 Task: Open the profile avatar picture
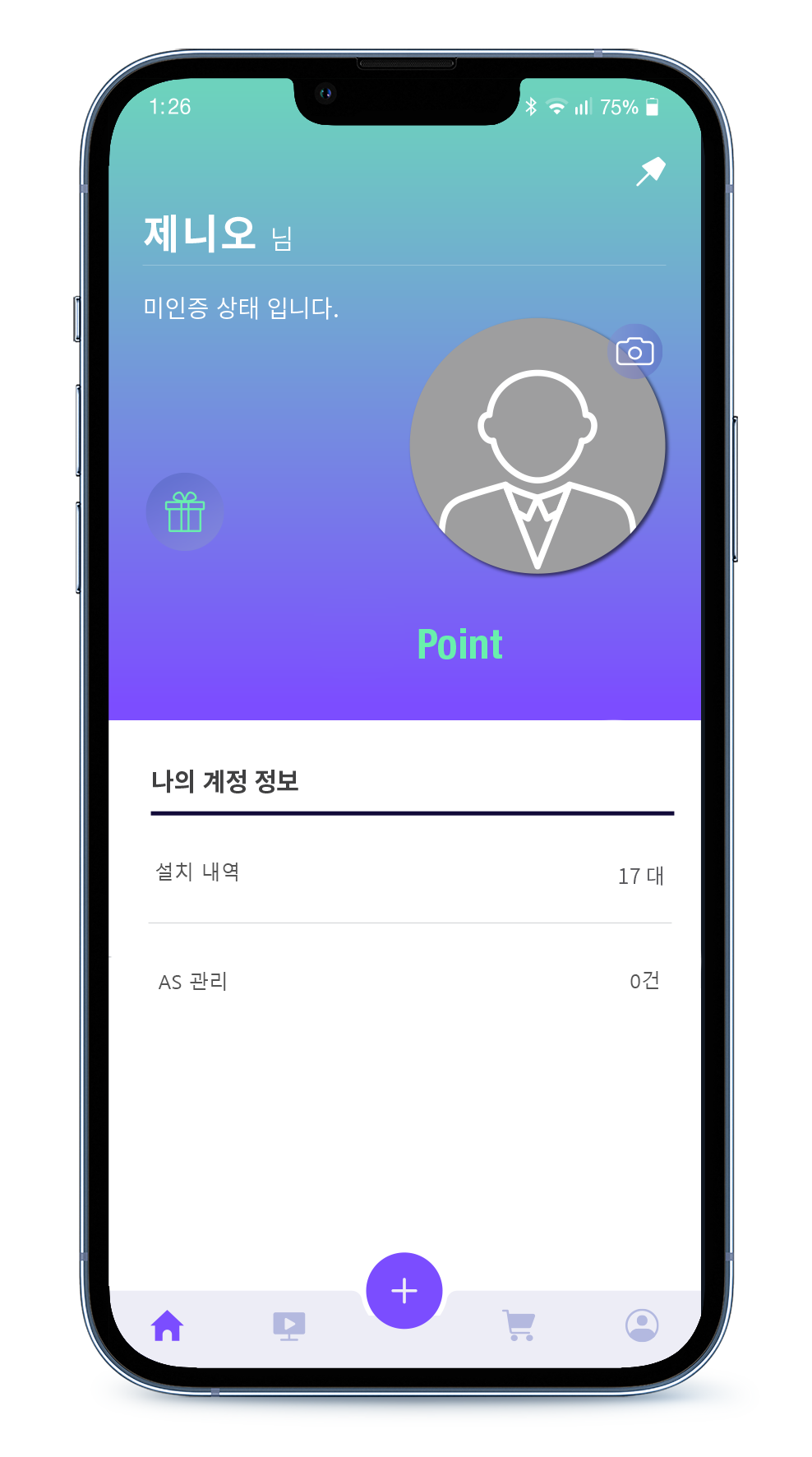(x=537, y=446)
